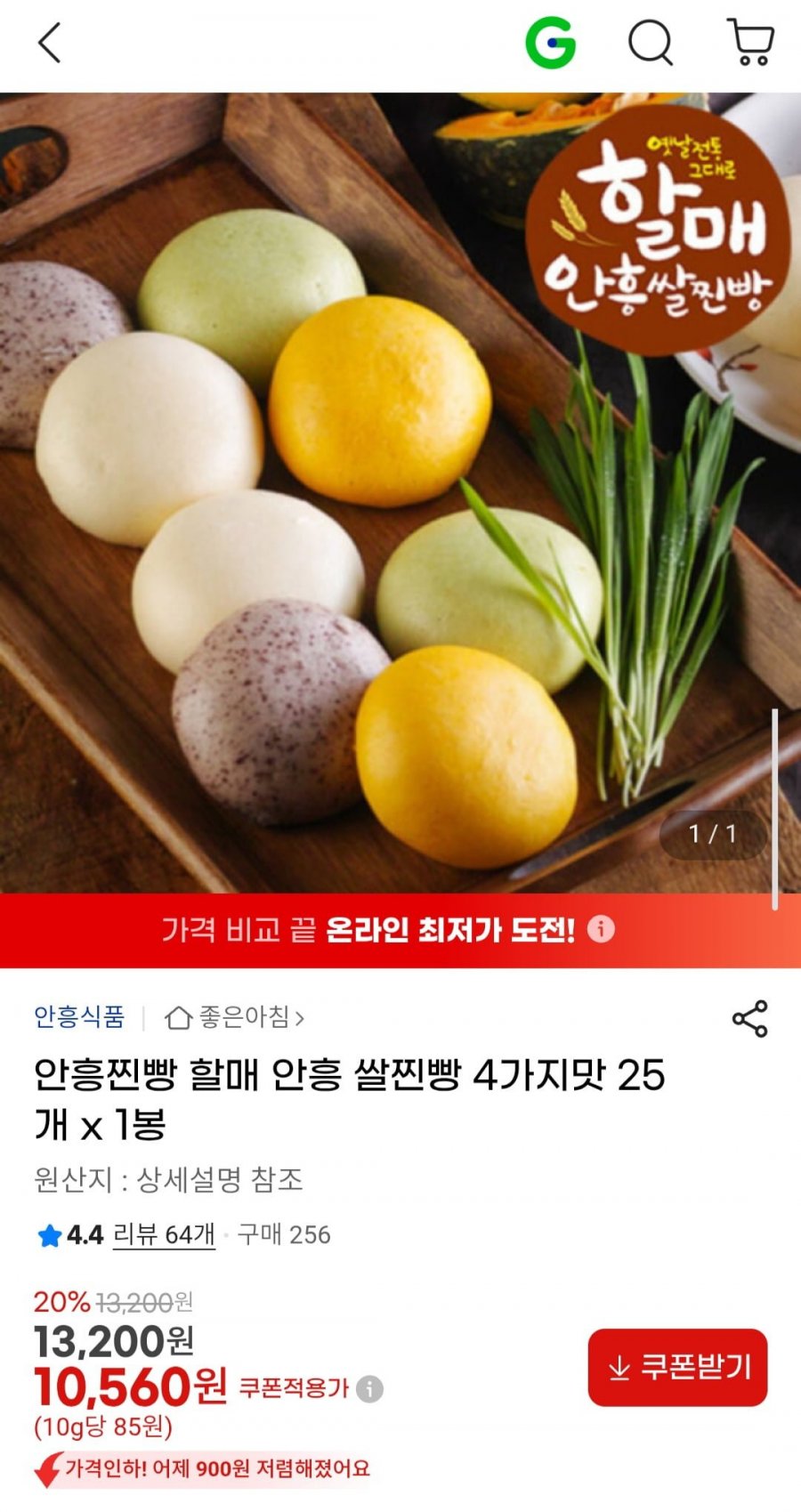Open the 리뷰 64개 reviews link
801x1512 pixels.
coord(164,1235)
